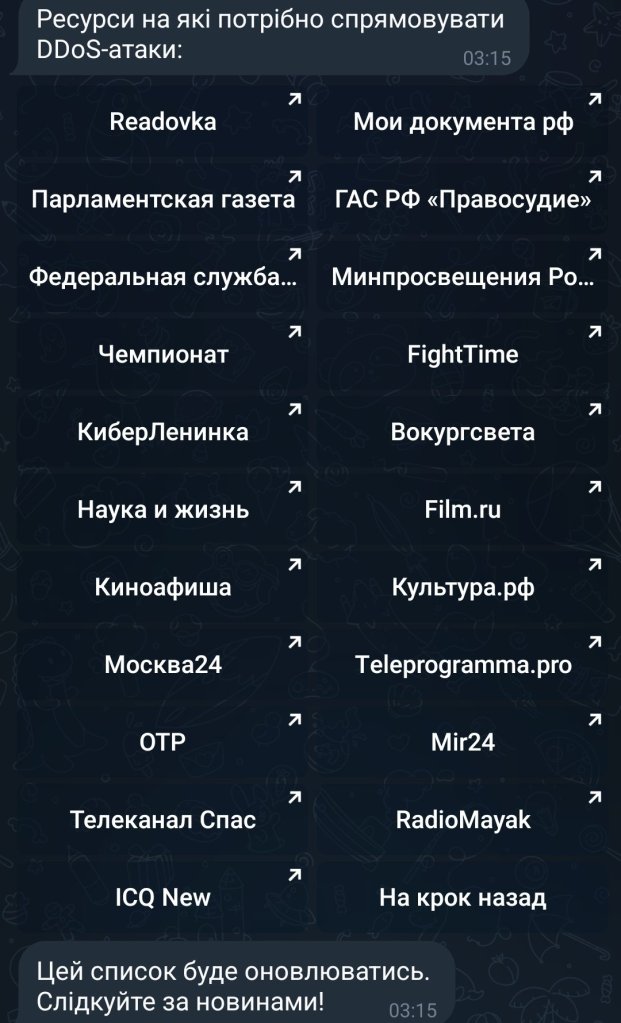Open ГАС РФ «Правосудие» link
Viewport: 621px width, 1023px height.
463,199
